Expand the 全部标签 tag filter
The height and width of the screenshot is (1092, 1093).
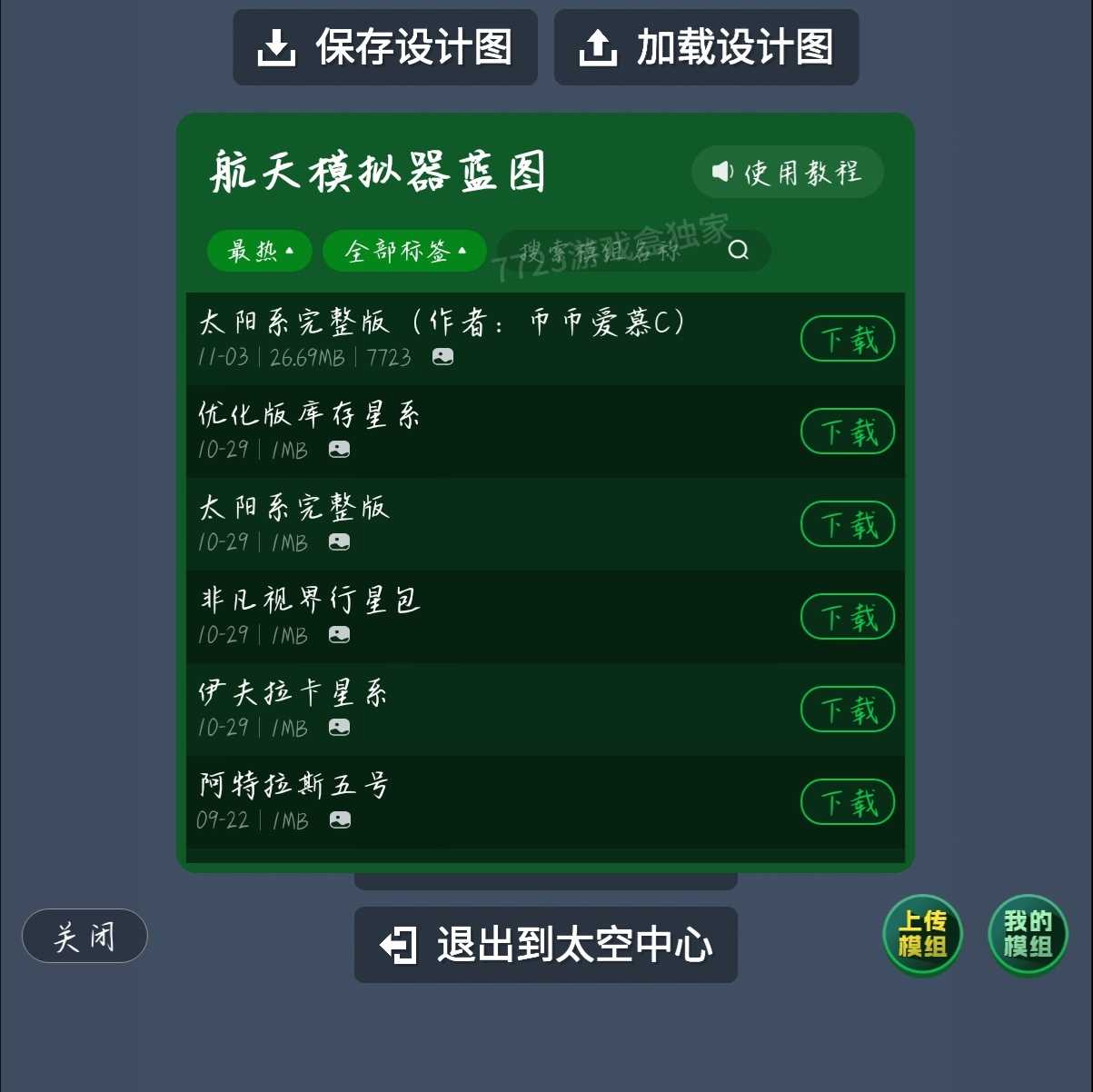click(404, 251)
